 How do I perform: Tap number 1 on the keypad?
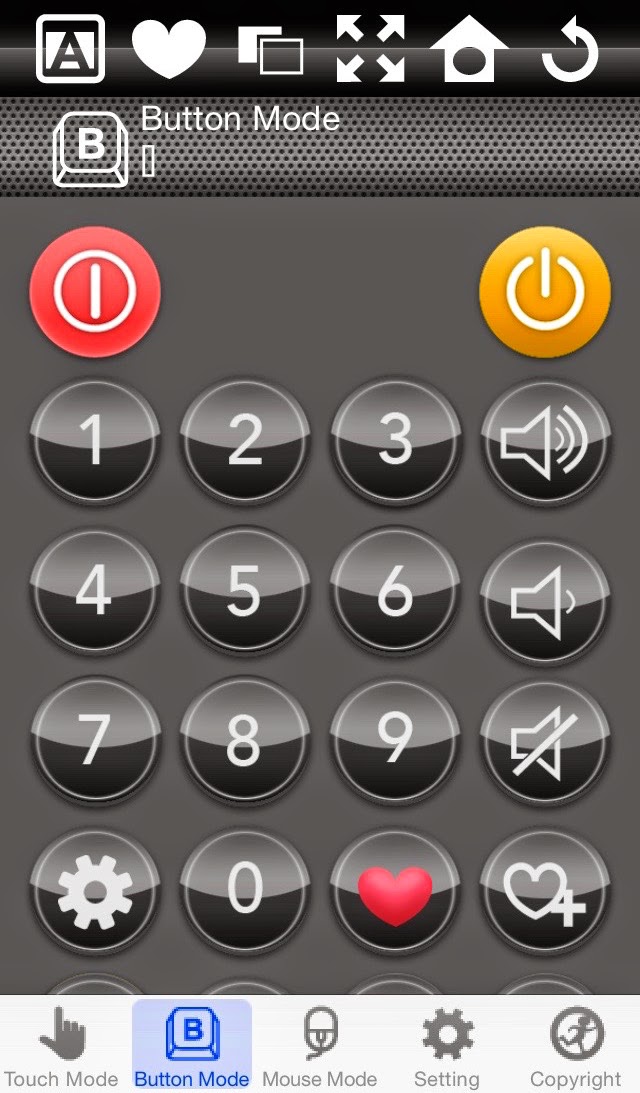click(95, 442)
